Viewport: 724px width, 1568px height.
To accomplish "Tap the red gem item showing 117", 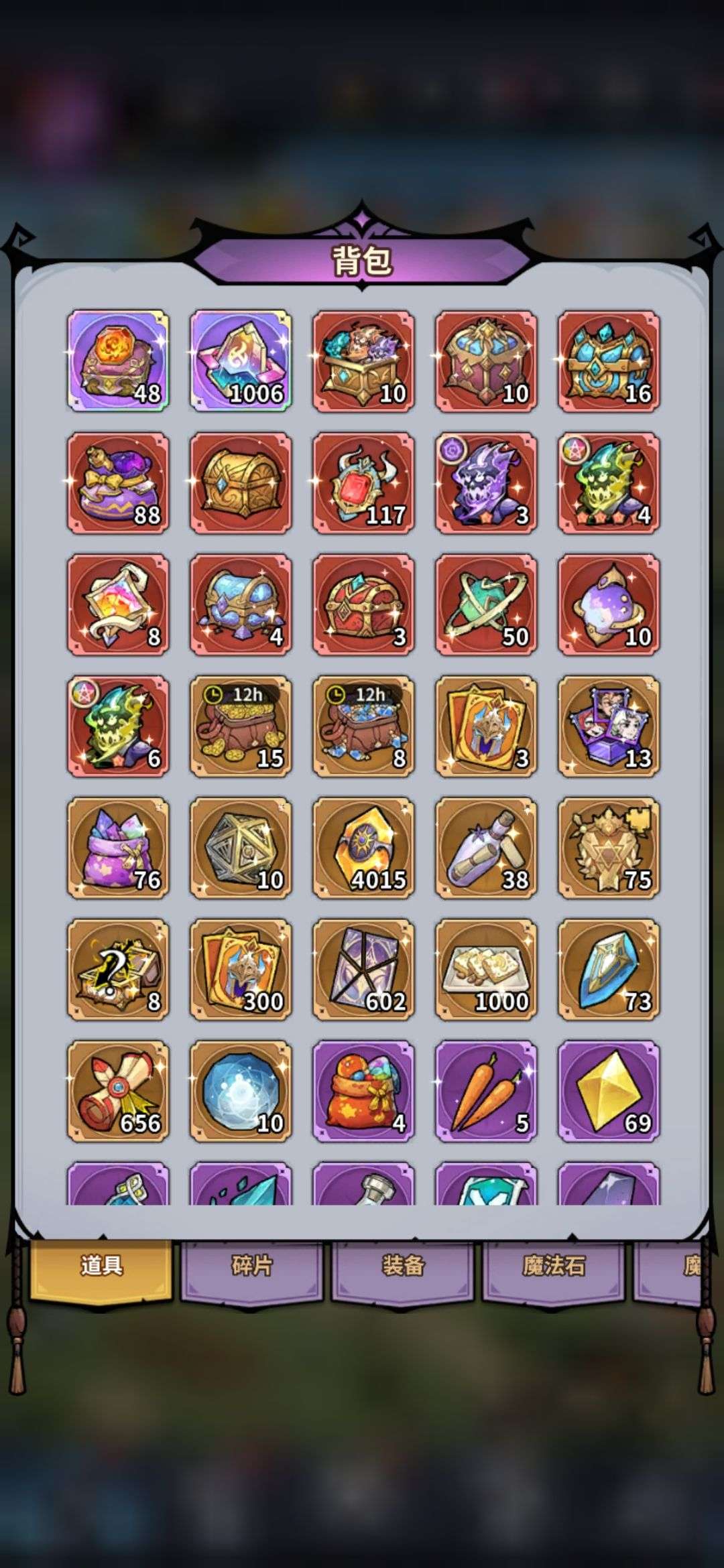I will coord(363,482).
